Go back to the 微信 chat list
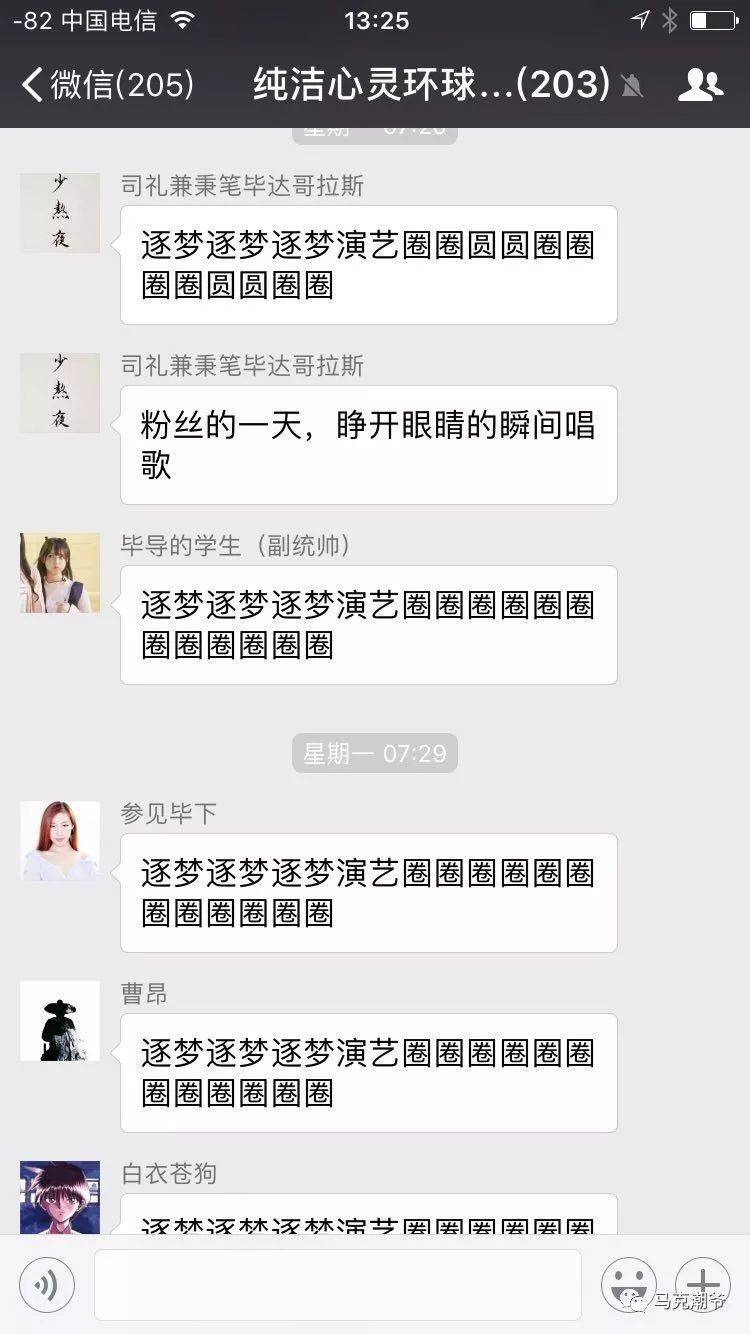 click(x=105, y=85)
